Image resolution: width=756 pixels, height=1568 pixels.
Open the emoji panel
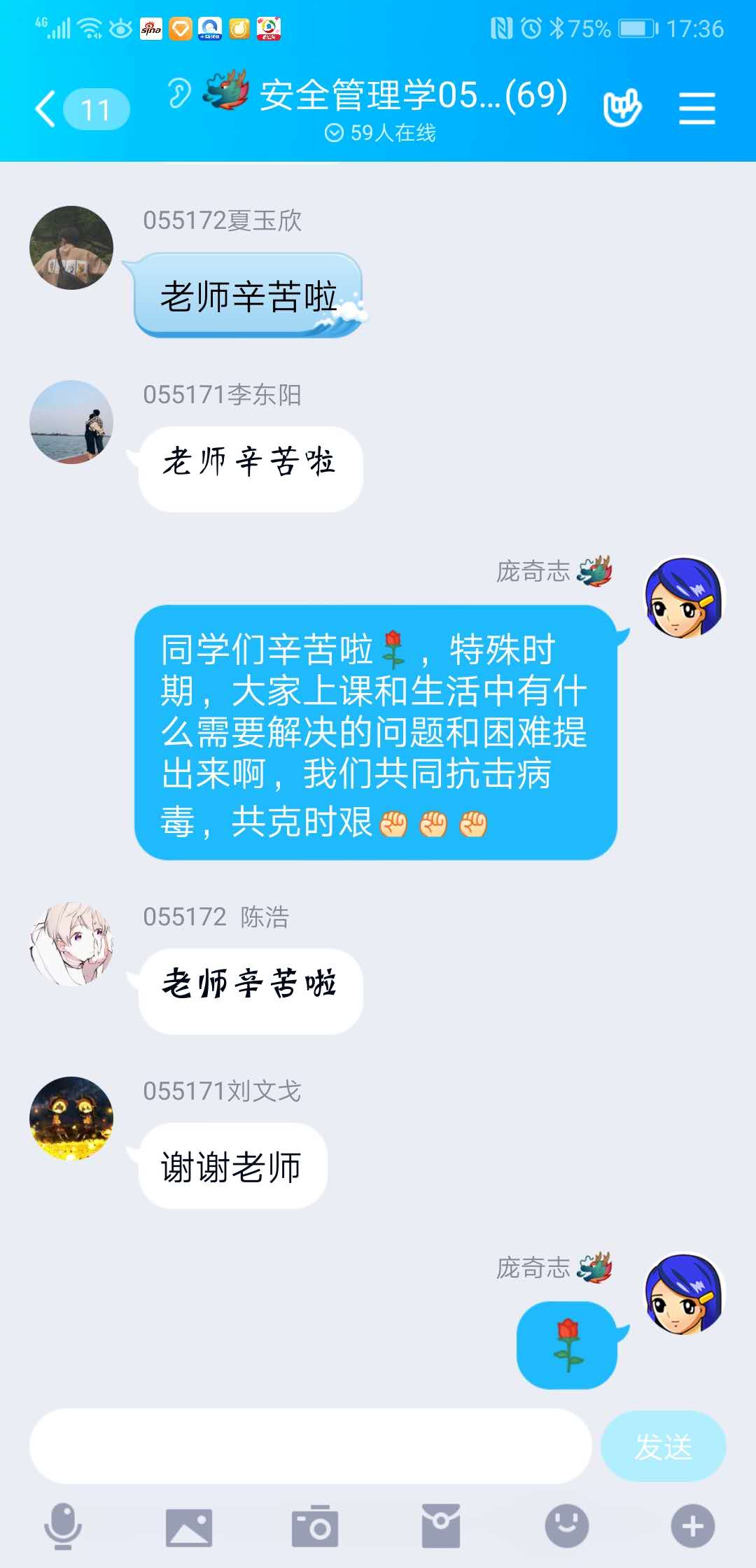tap(566, 1526)
